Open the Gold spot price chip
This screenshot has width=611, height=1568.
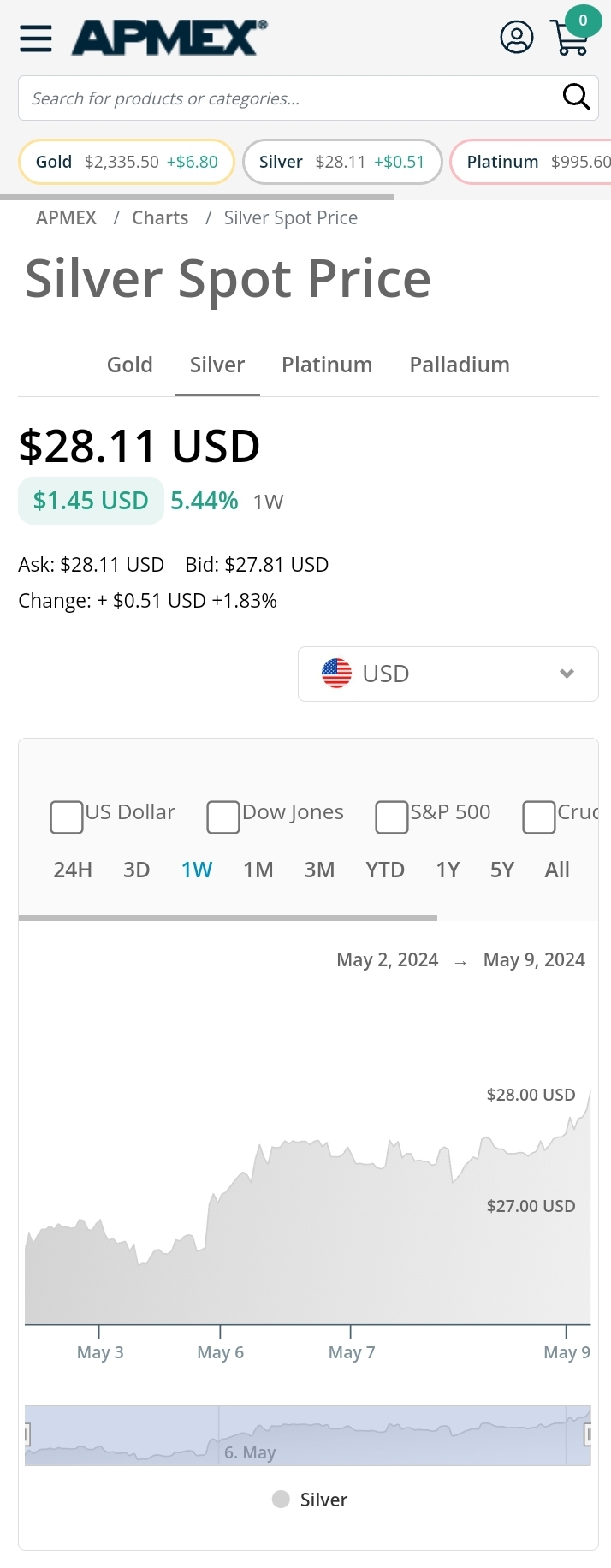tap(127, 162)
